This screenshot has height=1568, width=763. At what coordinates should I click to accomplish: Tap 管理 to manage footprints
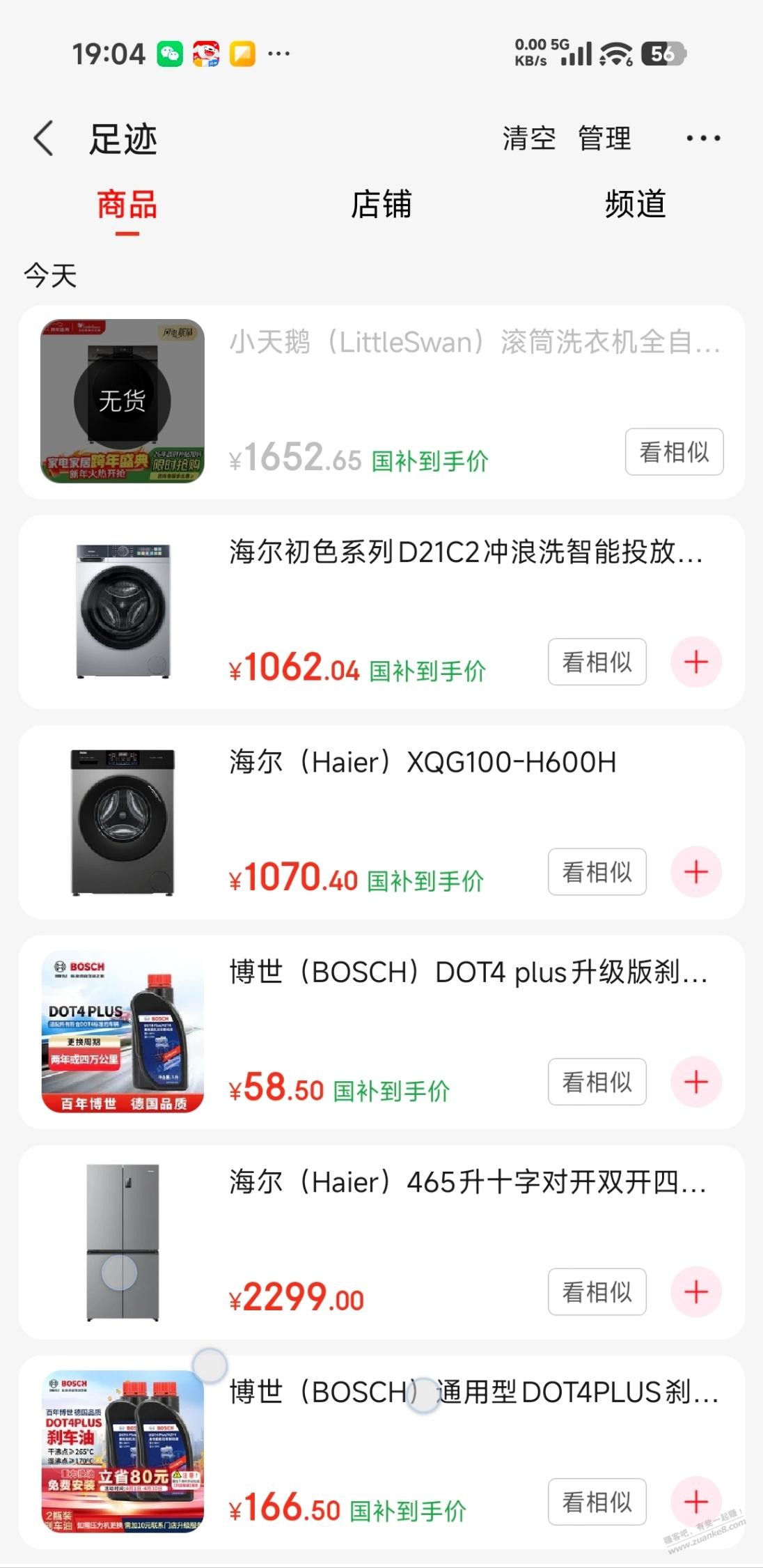point(604,137)
